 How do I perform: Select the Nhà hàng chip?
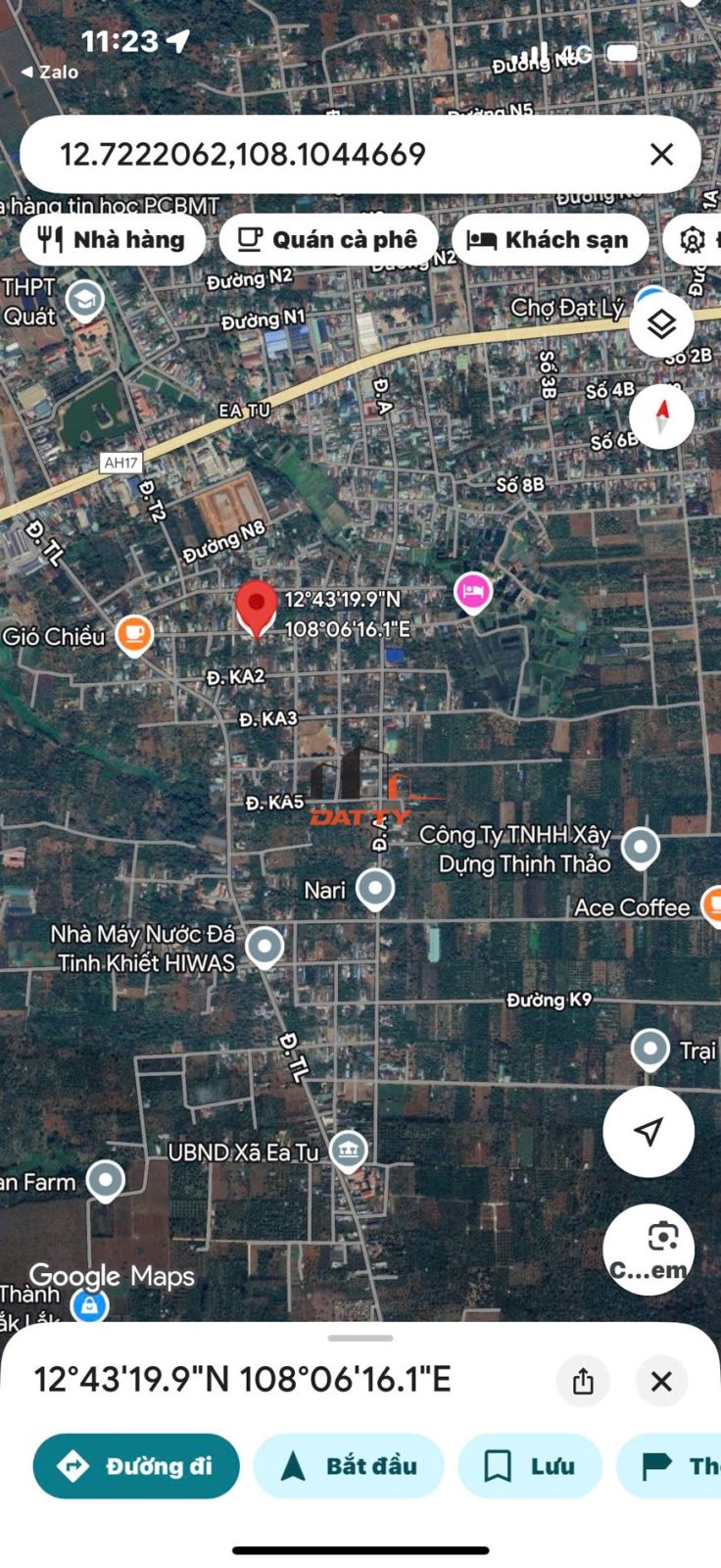click(x=113, y=239)
